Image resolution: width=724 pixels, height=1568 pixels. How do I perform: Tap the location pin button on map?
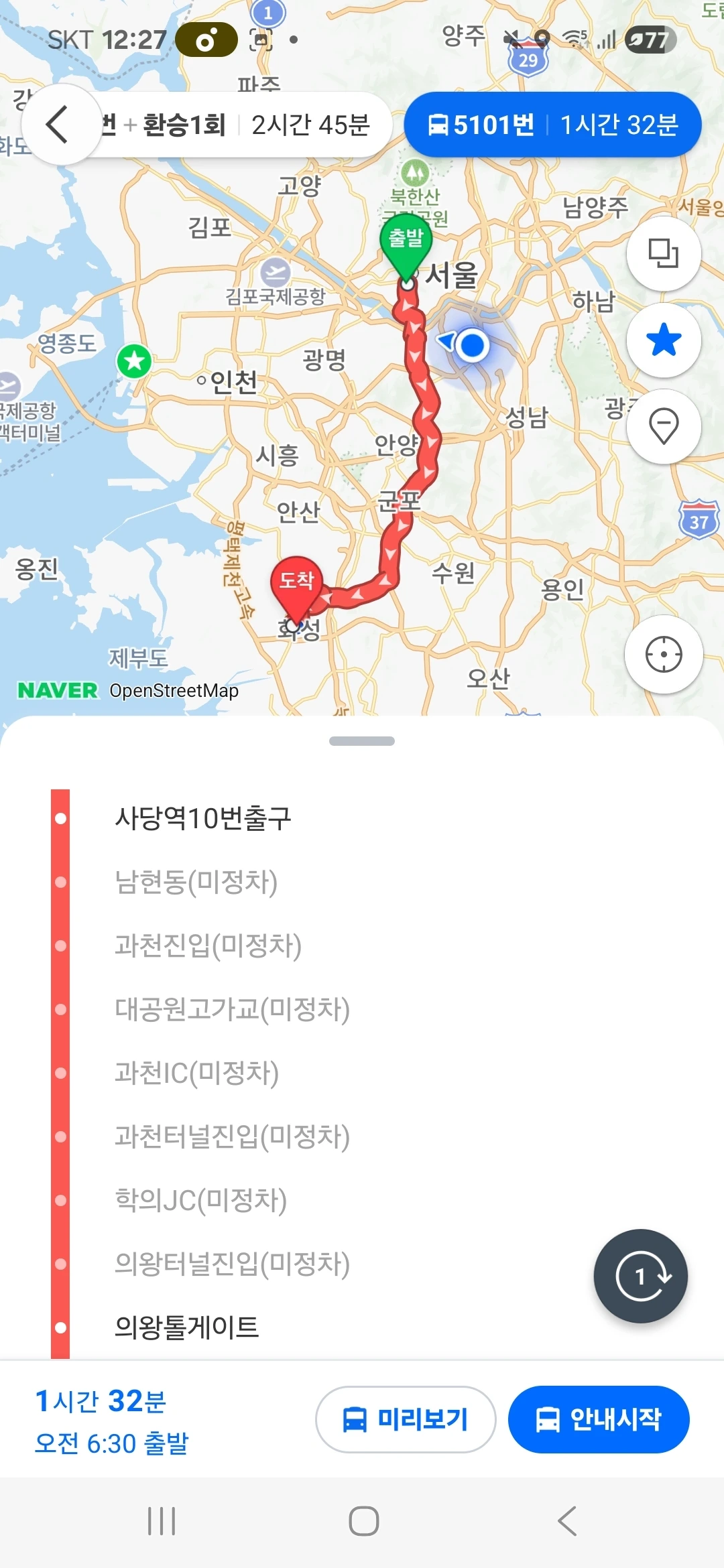663,426
